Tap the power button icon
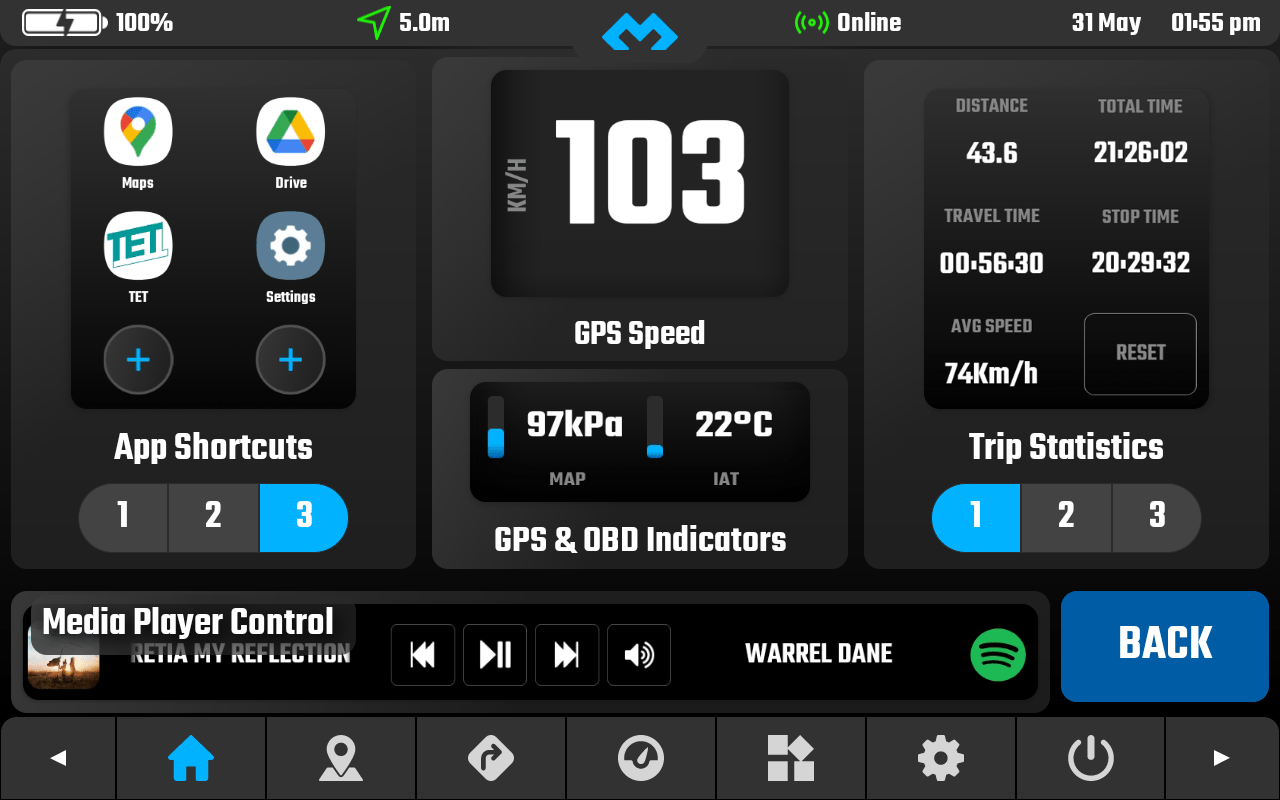Image resolution: width=1280 pixels, height=800 pixels. pos(1091,758)
